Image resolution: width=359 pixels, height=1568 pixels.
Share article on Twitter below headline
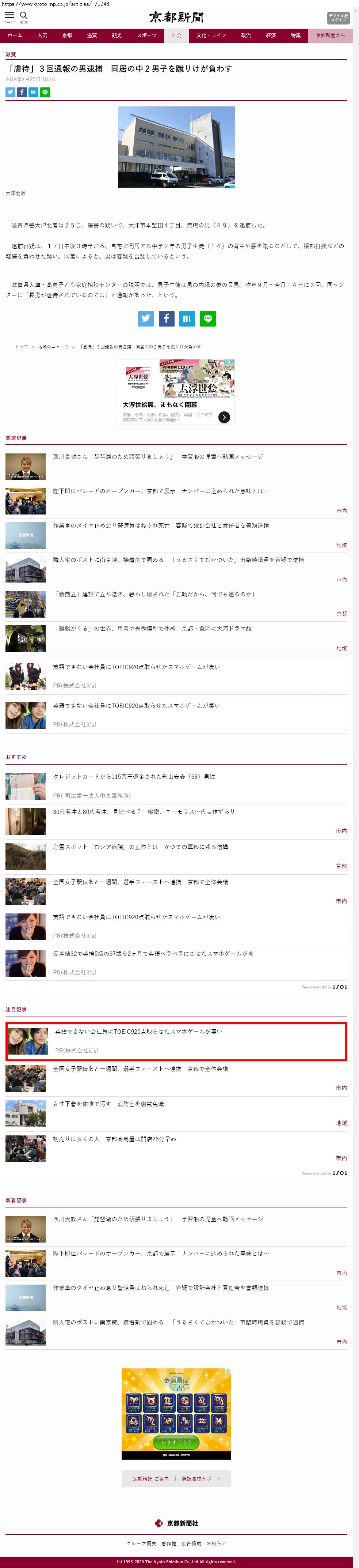[x=10, y=93]
